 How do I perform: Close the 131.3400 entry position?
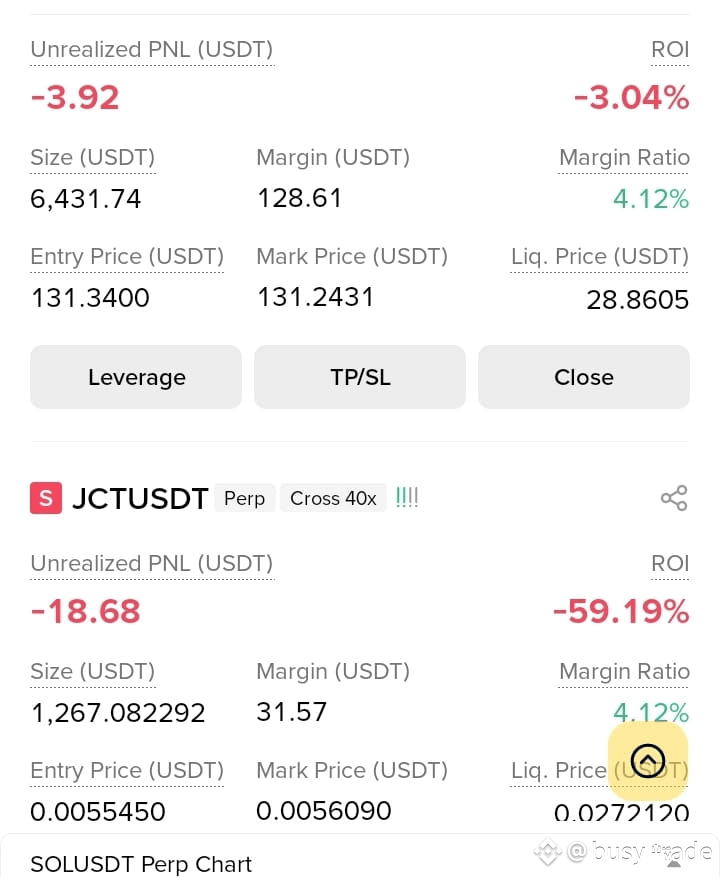pyautogui.click(x=583, y=377)
